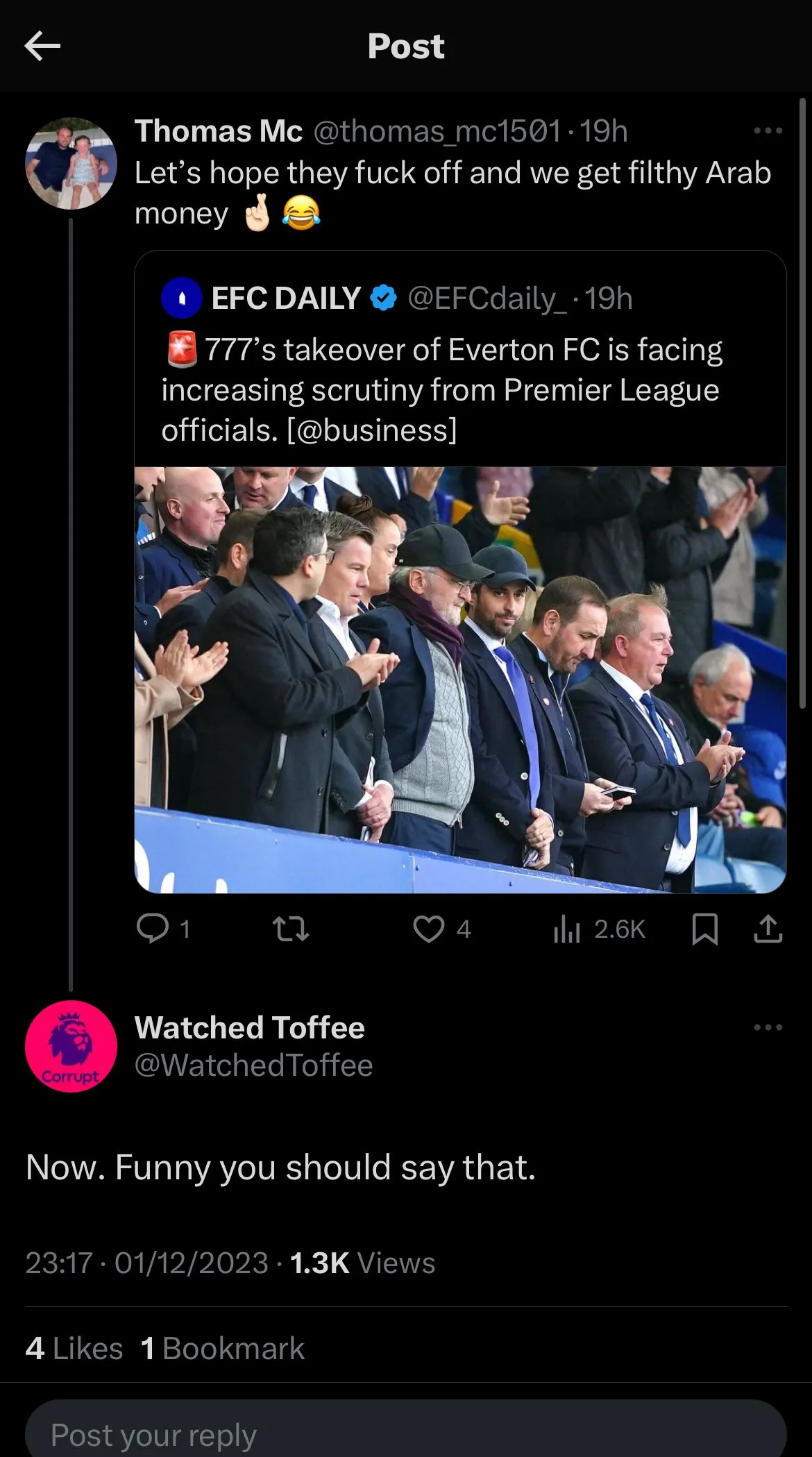Open more options on Watched Toffee's post
The width and height of the screenshot is (812, 1457).
[768, 1027]
